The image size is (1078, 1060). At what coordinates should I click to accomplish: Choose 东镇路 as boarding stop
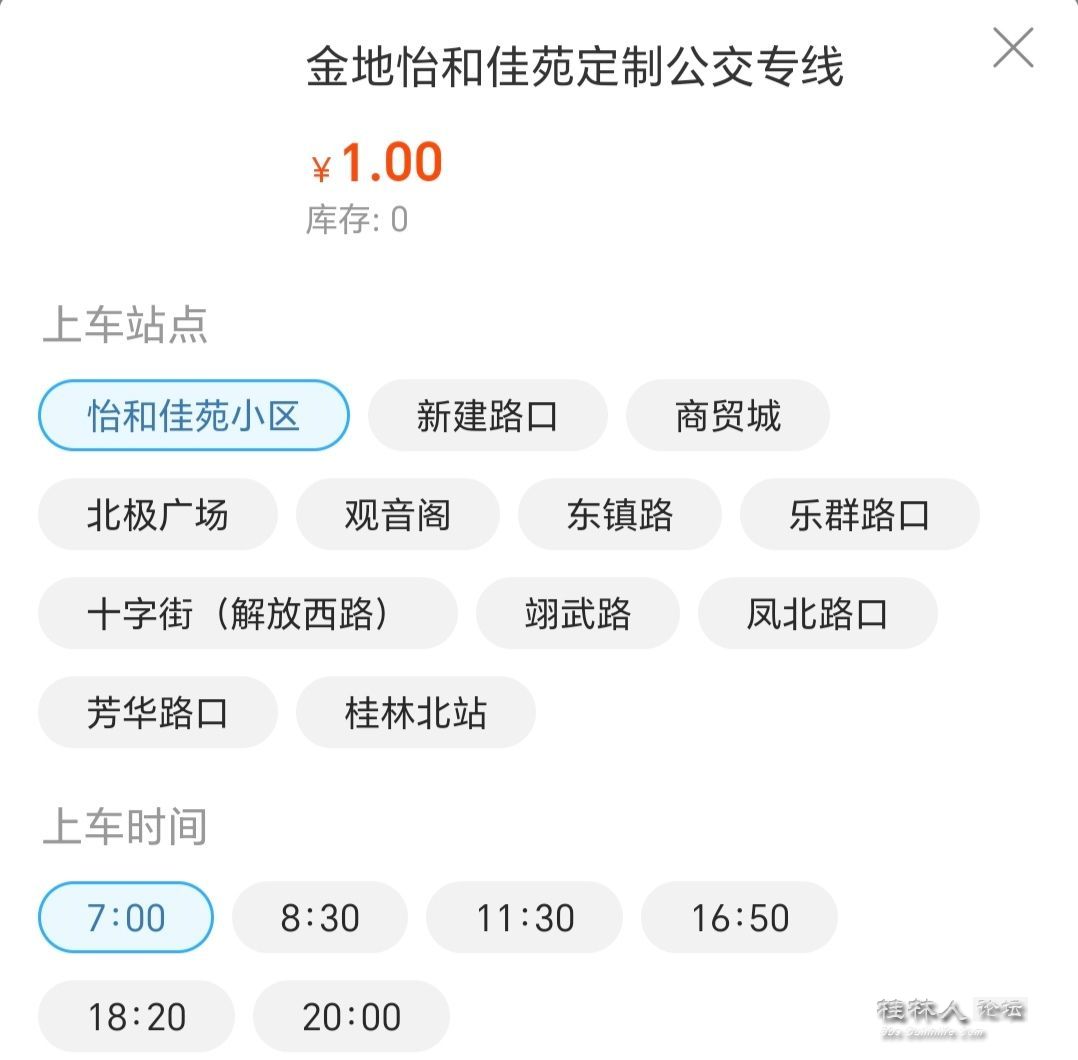[x=619, y=514]
